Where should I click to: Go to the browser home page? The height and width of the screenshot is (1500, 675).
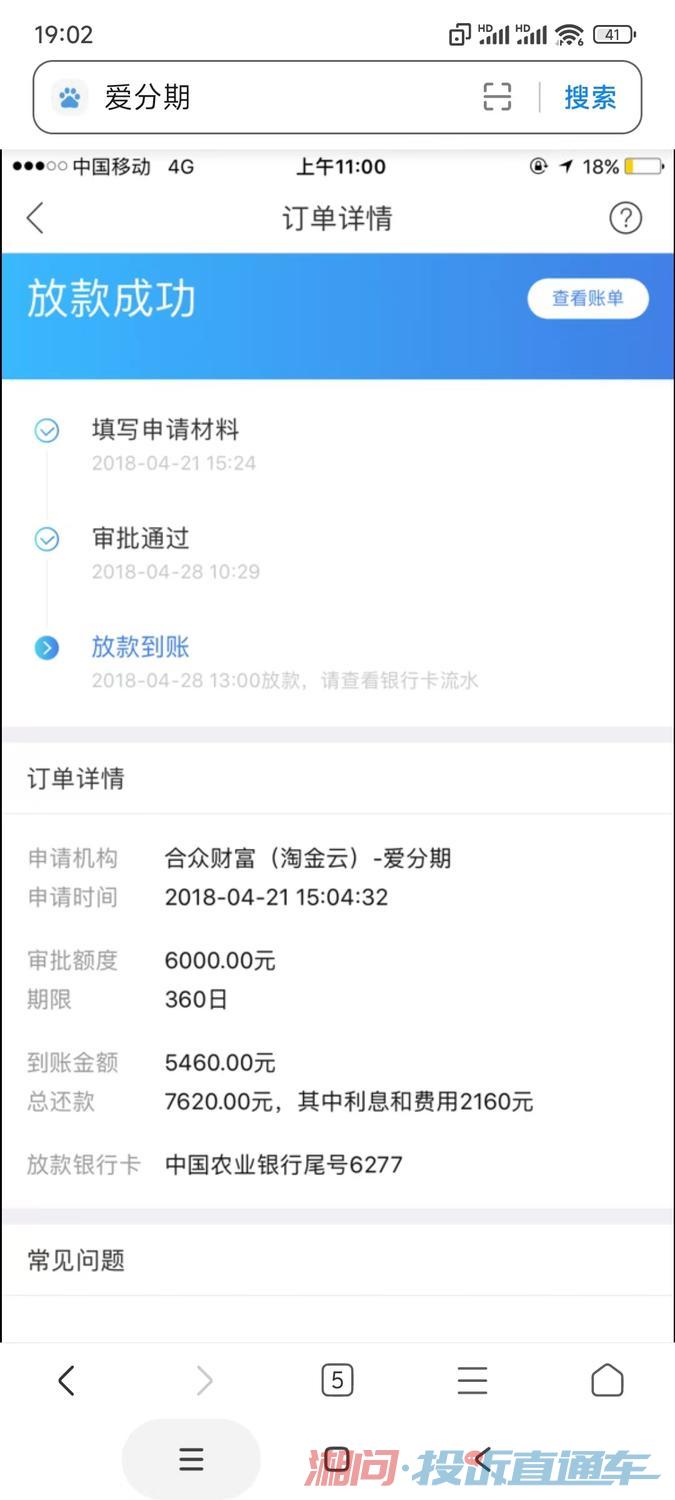click(607, 1380)
